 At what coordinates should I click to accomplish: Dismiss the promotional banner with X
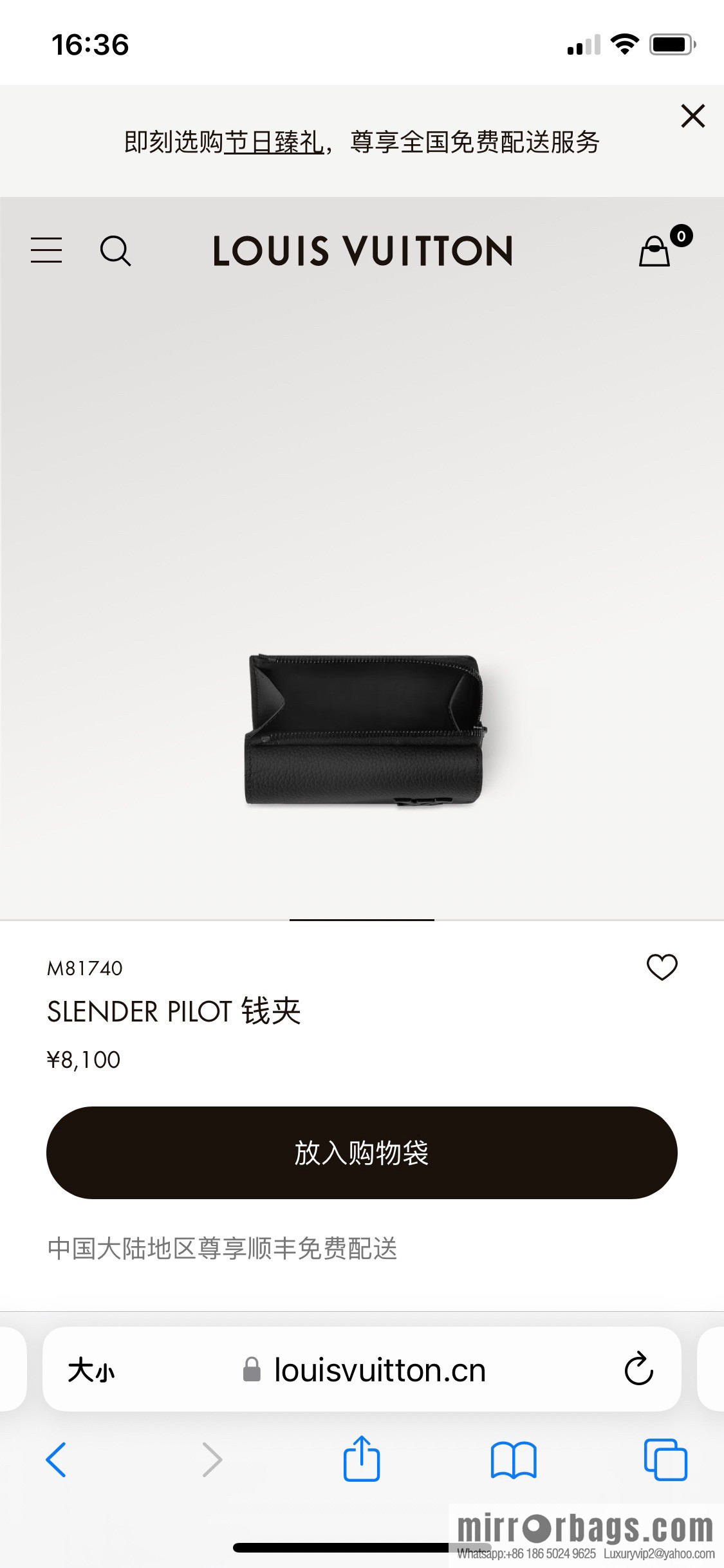point(692,116)
